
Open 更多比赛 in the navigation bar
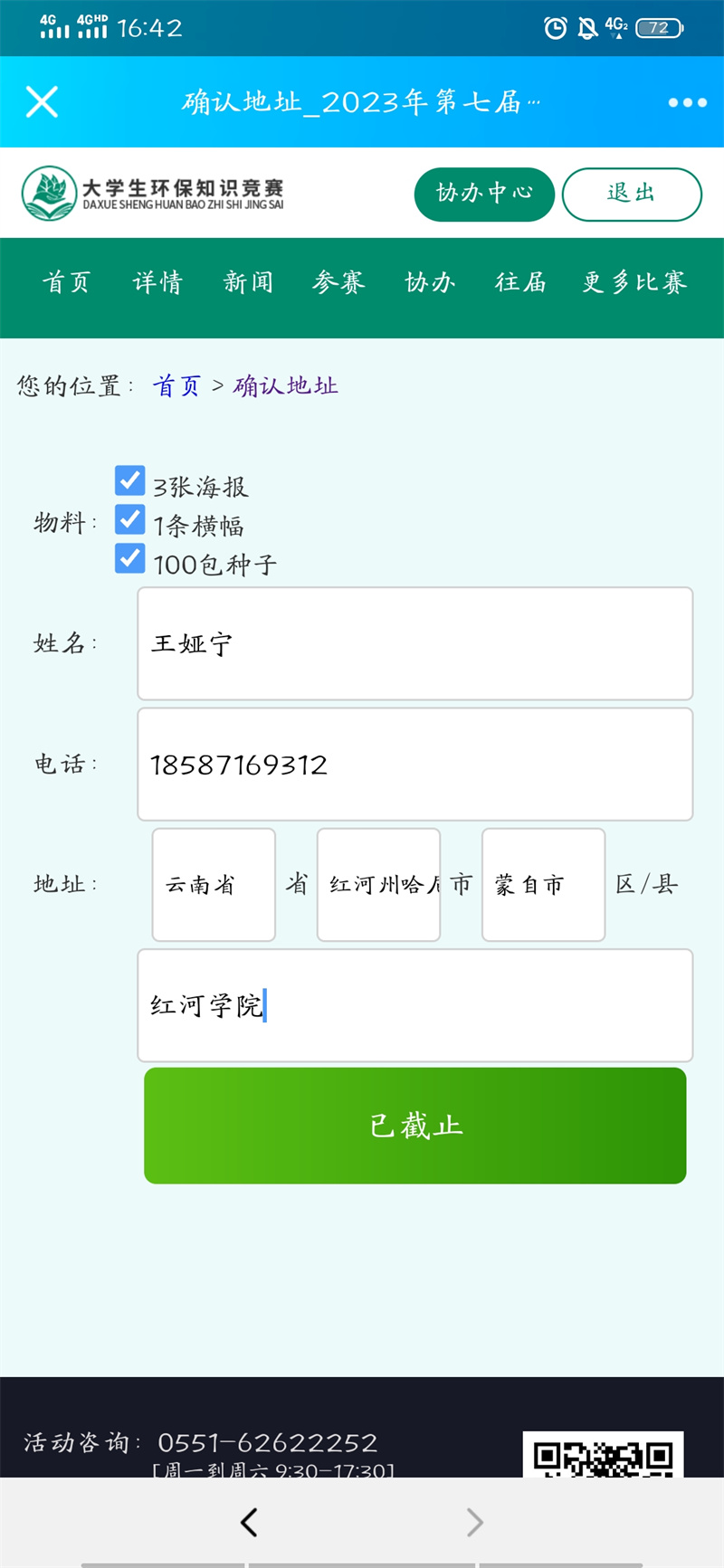[634, 283]
